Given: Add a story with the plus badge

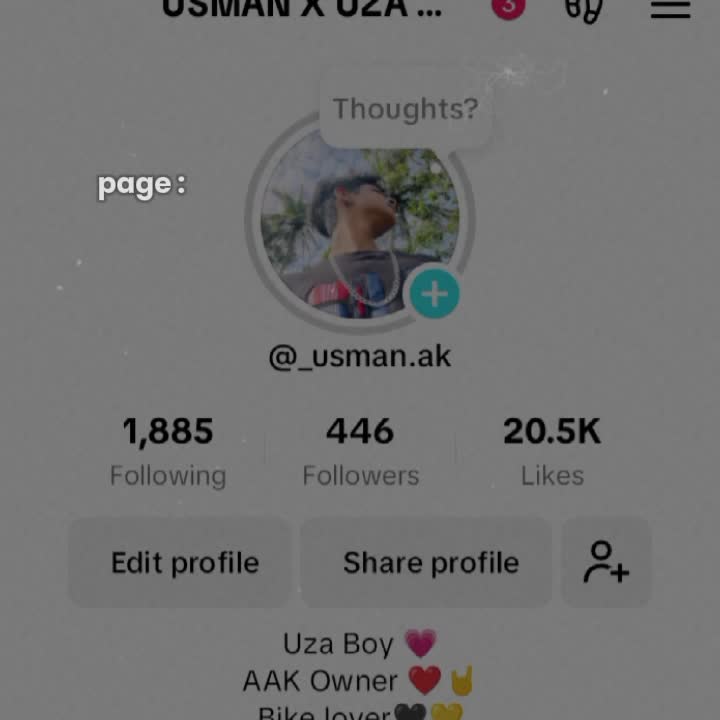Looking at the screenshot, I should (x=434, y=294).
